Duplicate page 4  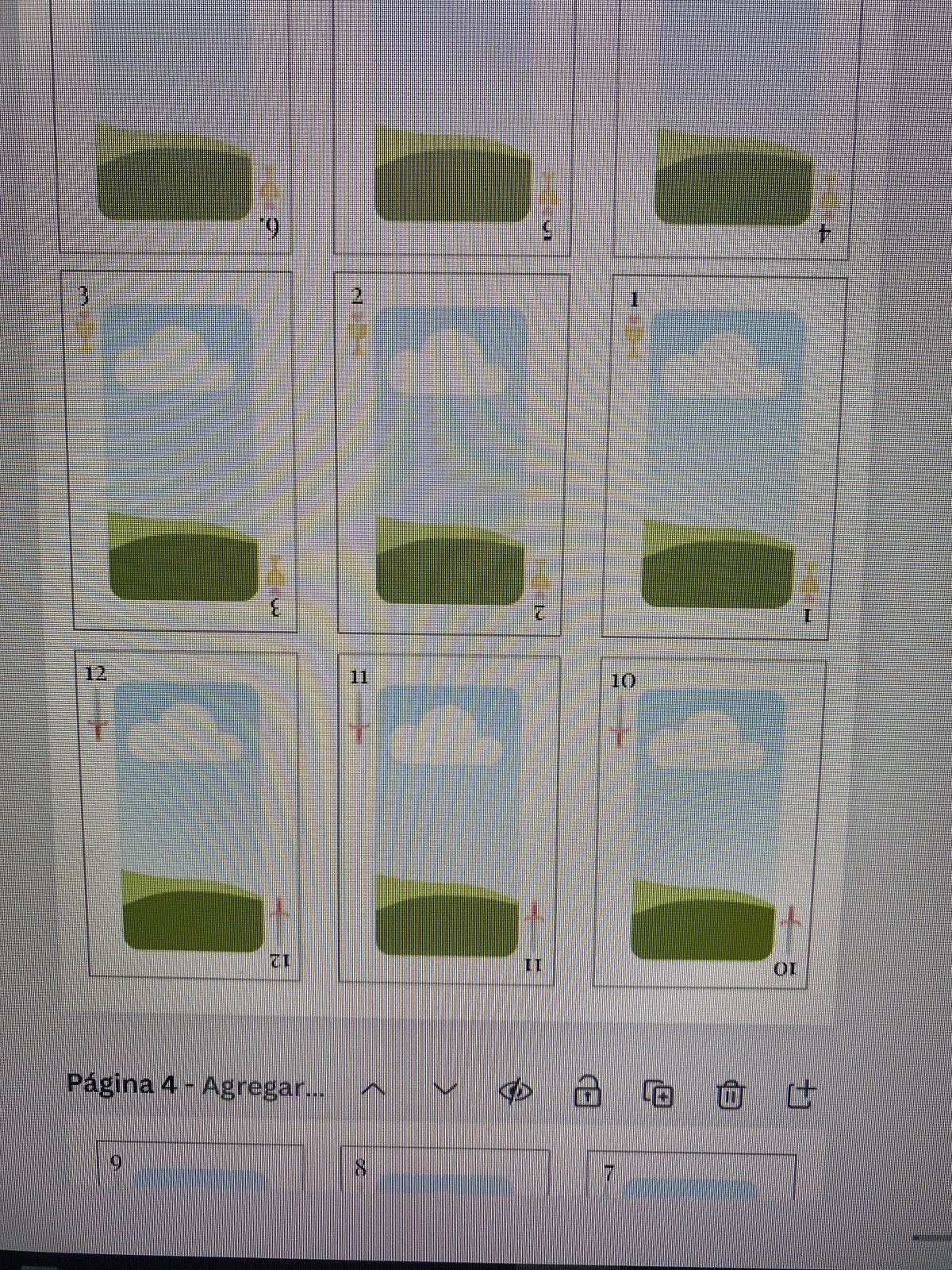coord(658,1094)
